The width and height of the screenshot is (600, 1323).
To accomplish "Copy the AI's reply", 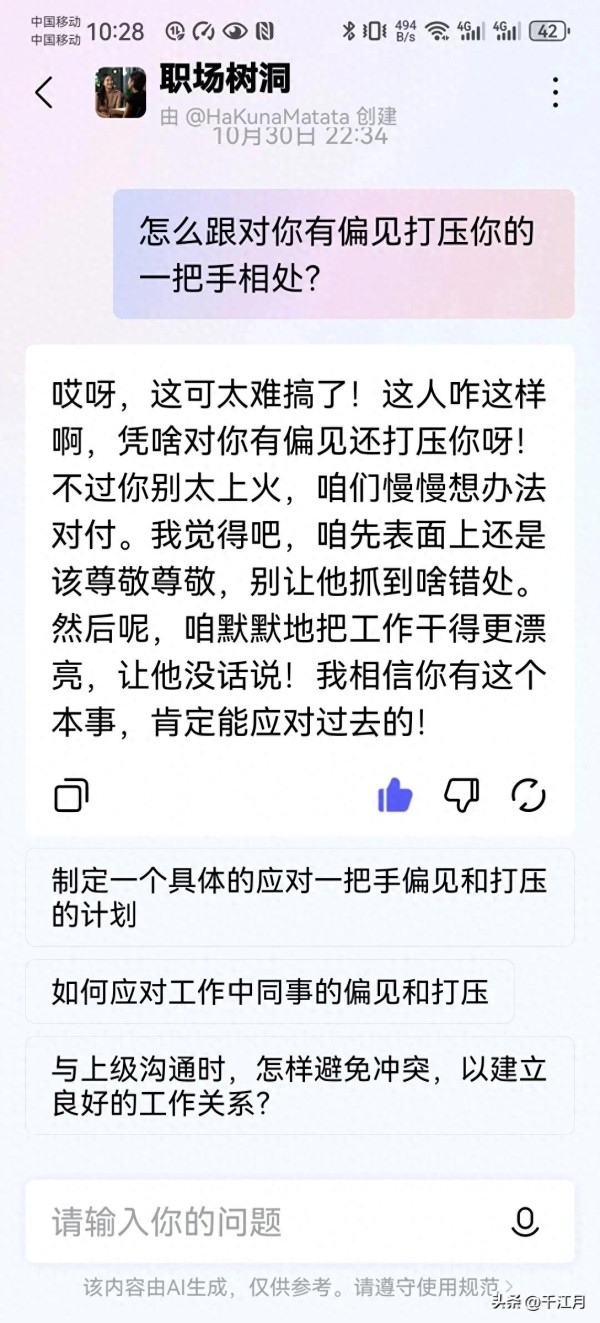I will click(71, 796).
